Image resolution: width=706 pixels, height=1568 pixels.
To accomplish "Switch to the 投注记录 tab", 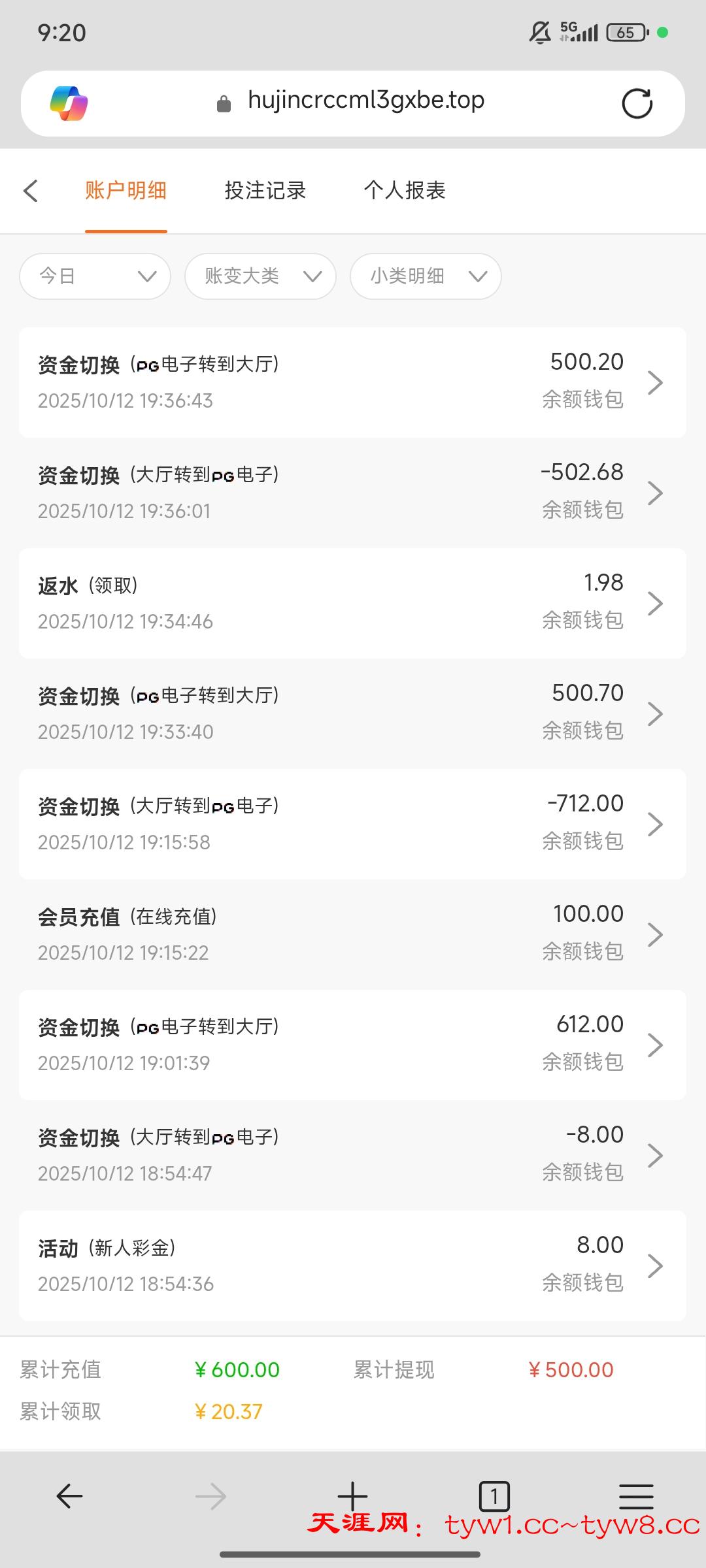I will pos(265,191).
